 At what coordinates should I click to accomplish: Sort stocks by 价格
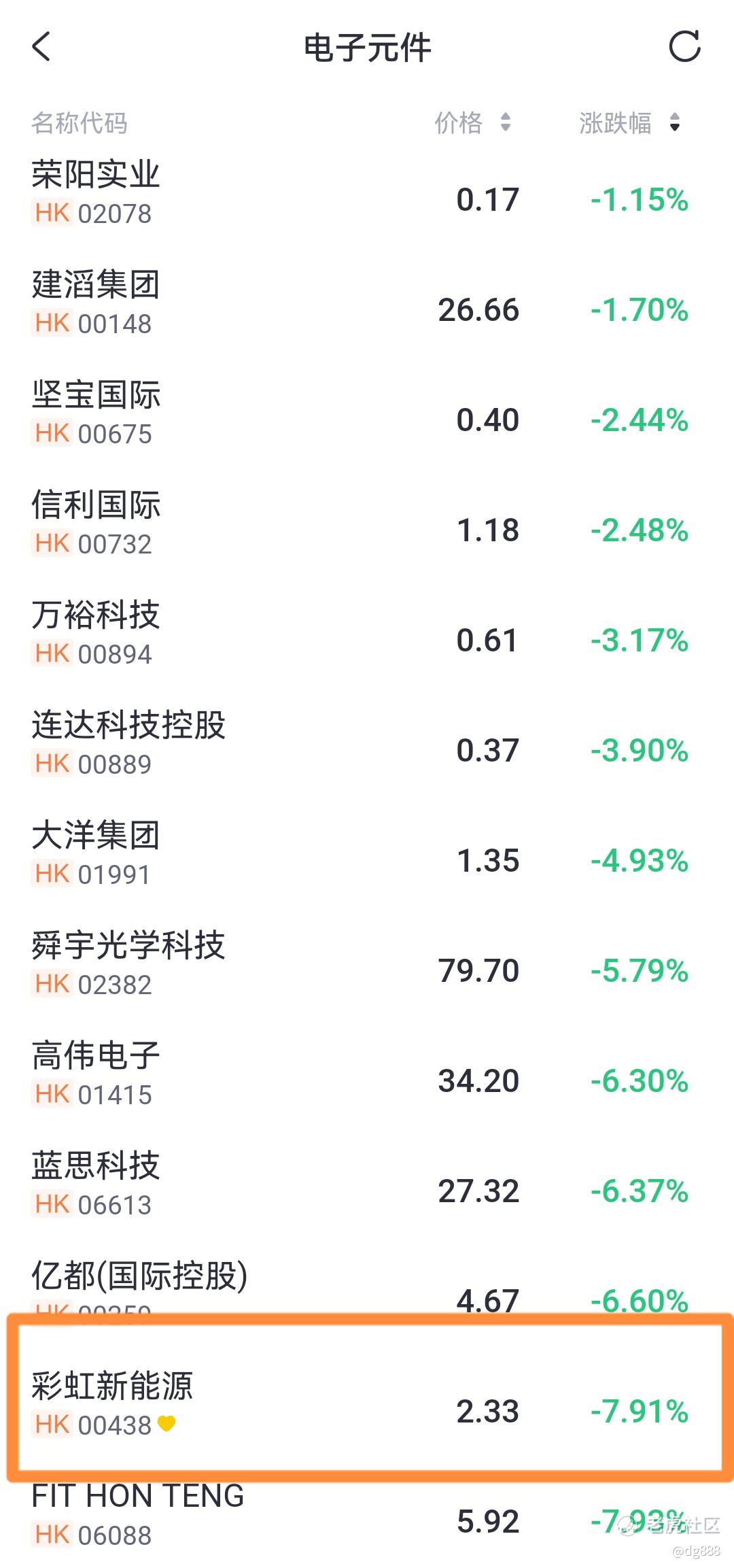(x=472, y=123)
